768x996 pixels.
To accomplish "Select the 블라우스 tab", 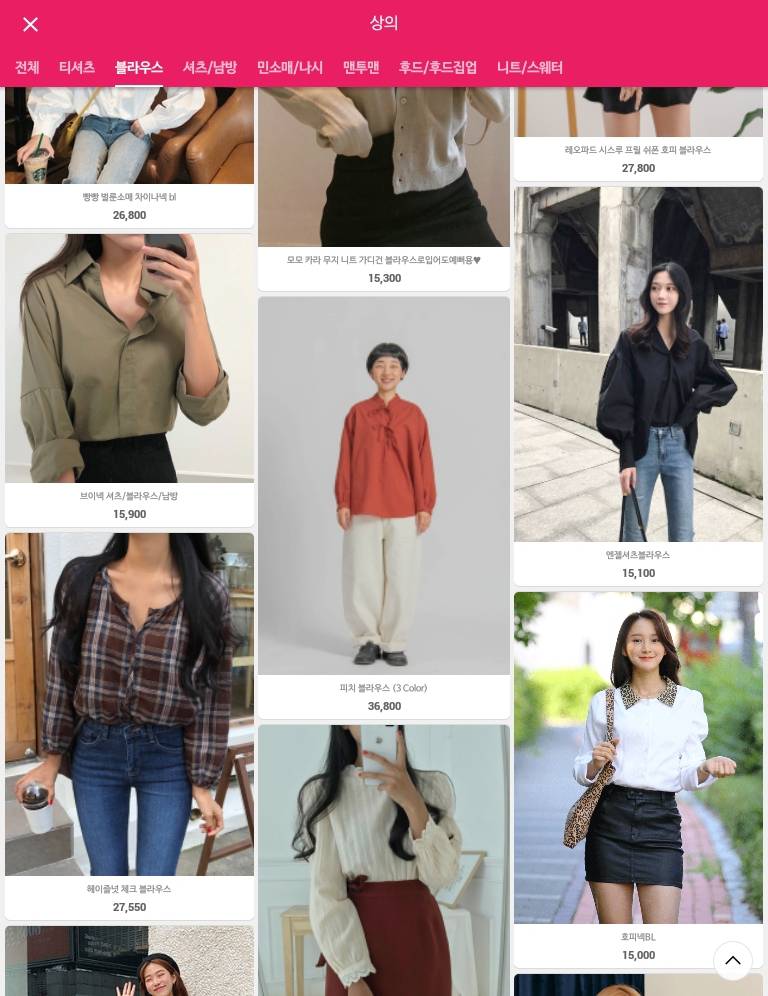I will pos(139,68).
